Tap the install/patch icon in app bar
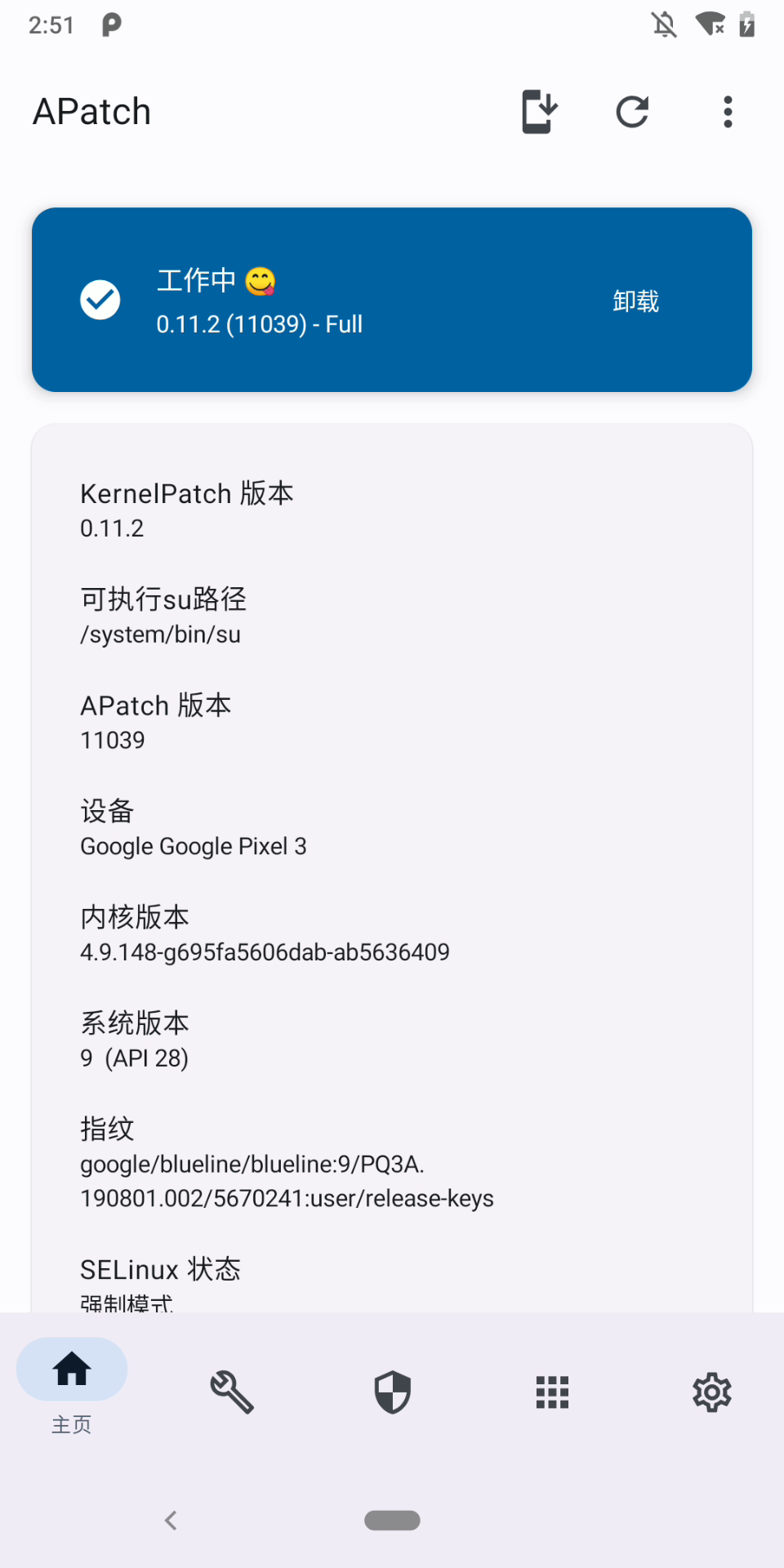 tap(540, 112)
